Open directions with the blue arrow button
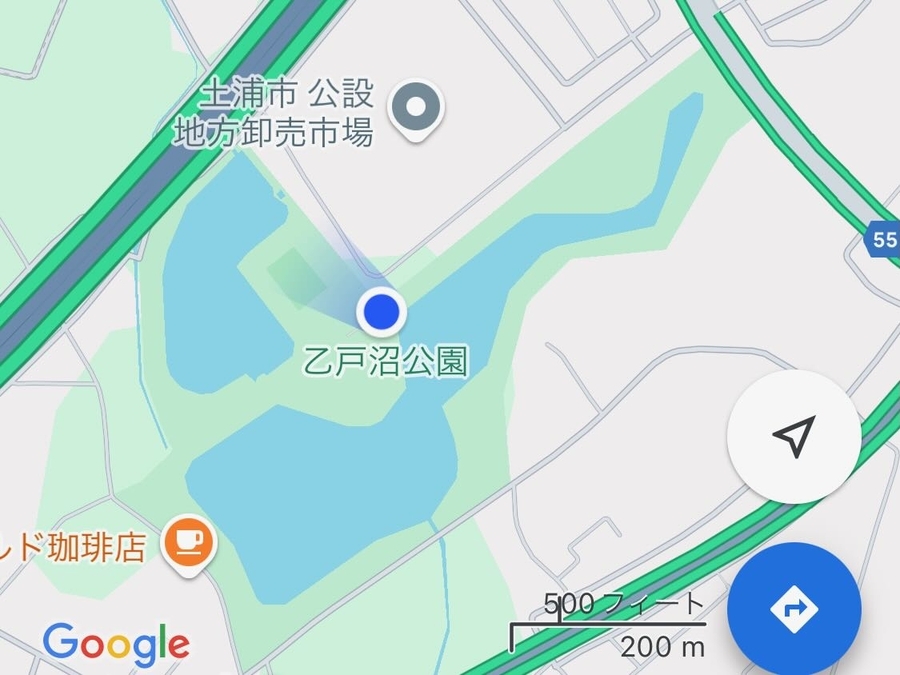This screenshot has width=900, height=675. click(794, 608)
